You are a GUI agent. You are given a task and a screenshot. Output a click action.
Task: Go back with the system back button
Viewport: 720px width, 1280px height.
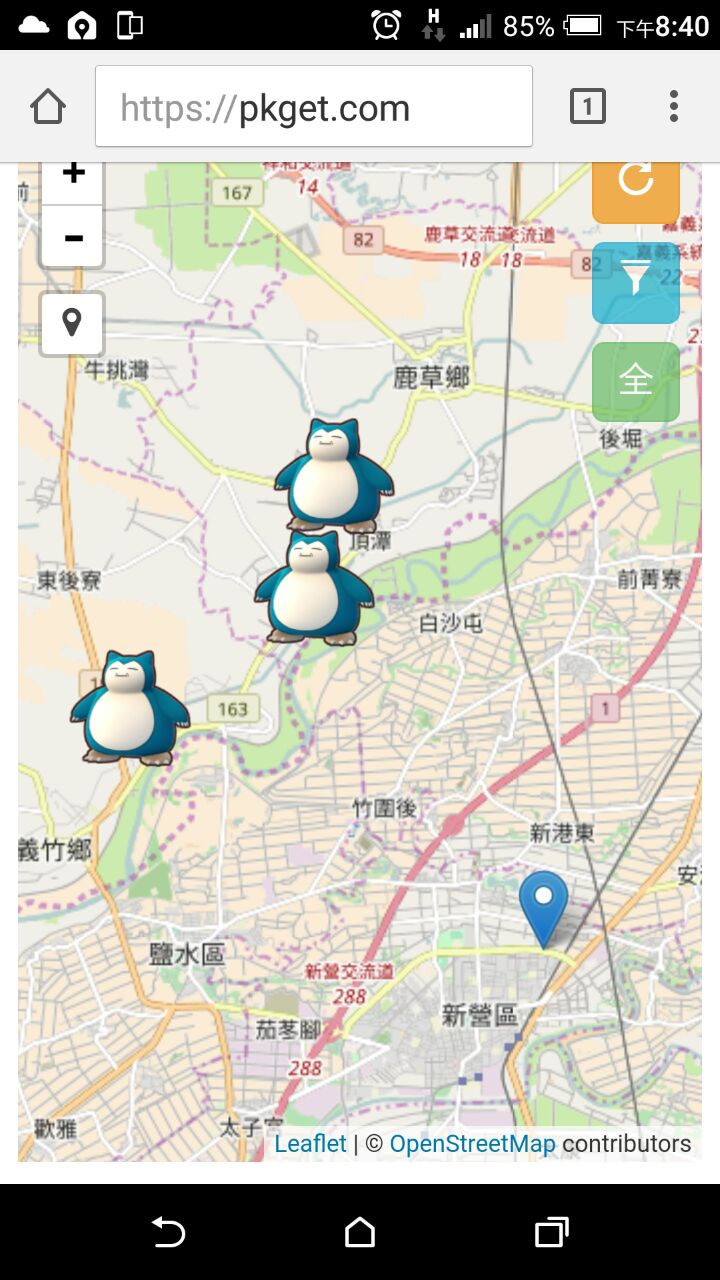point(168,1232)
